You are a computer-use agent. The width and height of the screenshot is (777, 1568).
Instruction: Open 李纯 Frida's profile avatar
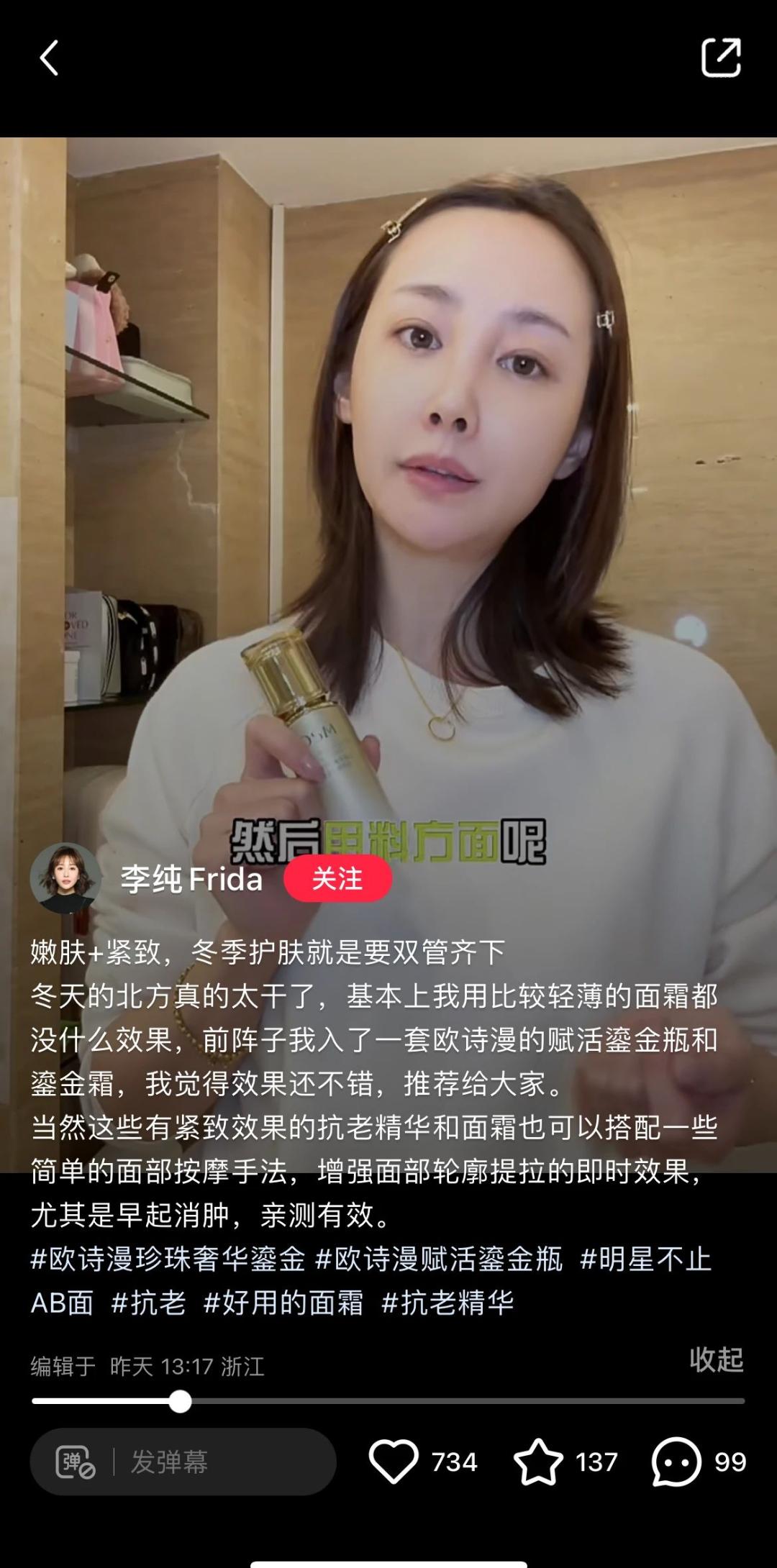[65, 878]
